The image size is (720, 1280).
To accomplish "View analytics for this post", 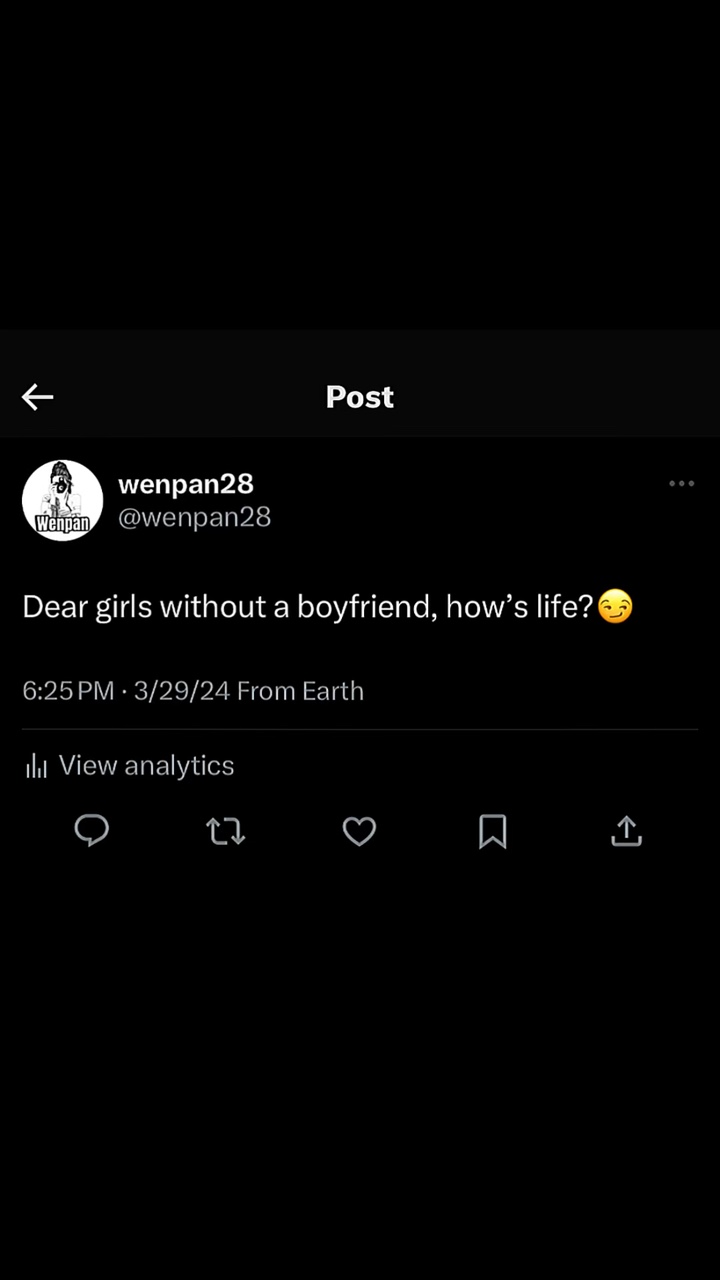I will tap(129, 766).
